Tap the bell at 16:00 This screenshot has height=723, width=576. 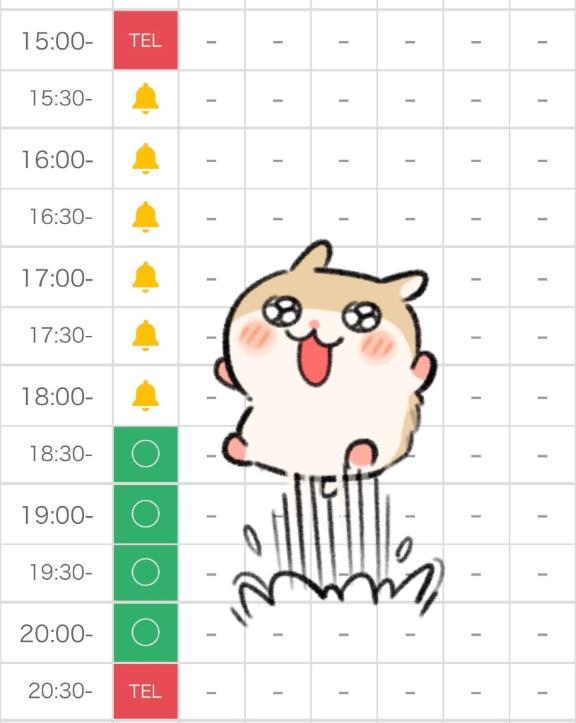pos(146,159)
